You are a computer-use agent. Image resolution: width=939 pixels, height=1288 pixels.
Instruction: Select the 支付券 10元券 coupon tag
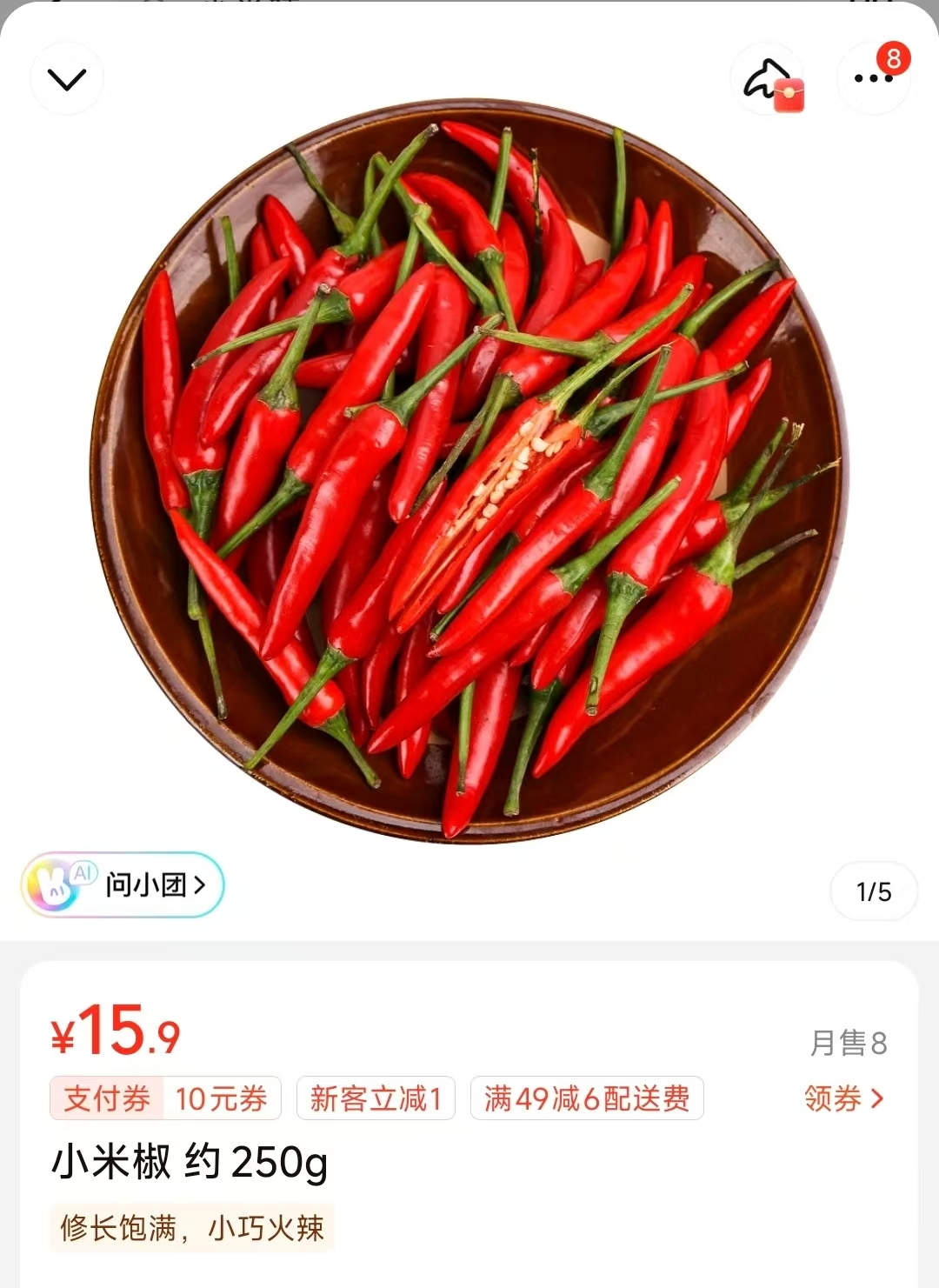(165, 1098)
